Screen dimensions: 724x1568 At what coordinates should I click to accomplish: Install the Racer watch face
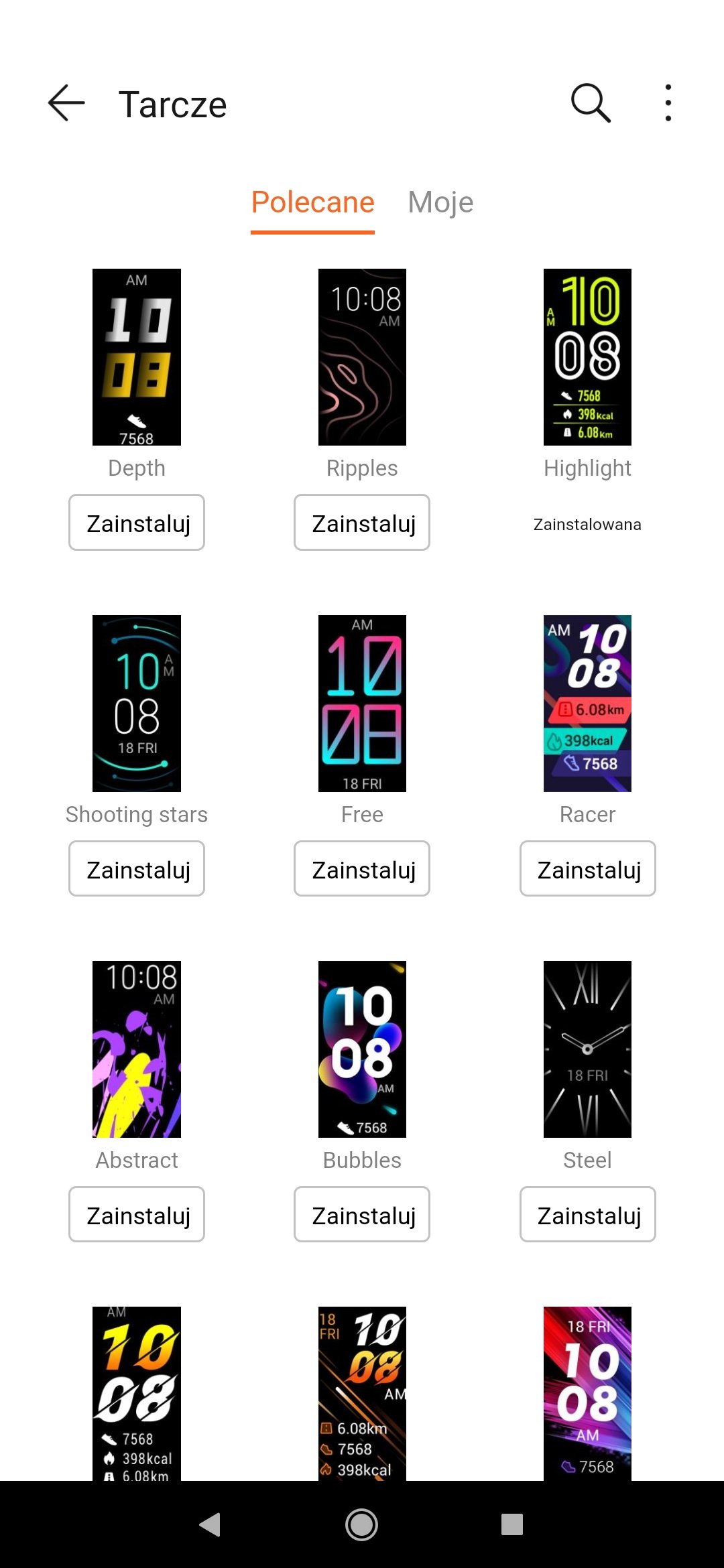588,869
